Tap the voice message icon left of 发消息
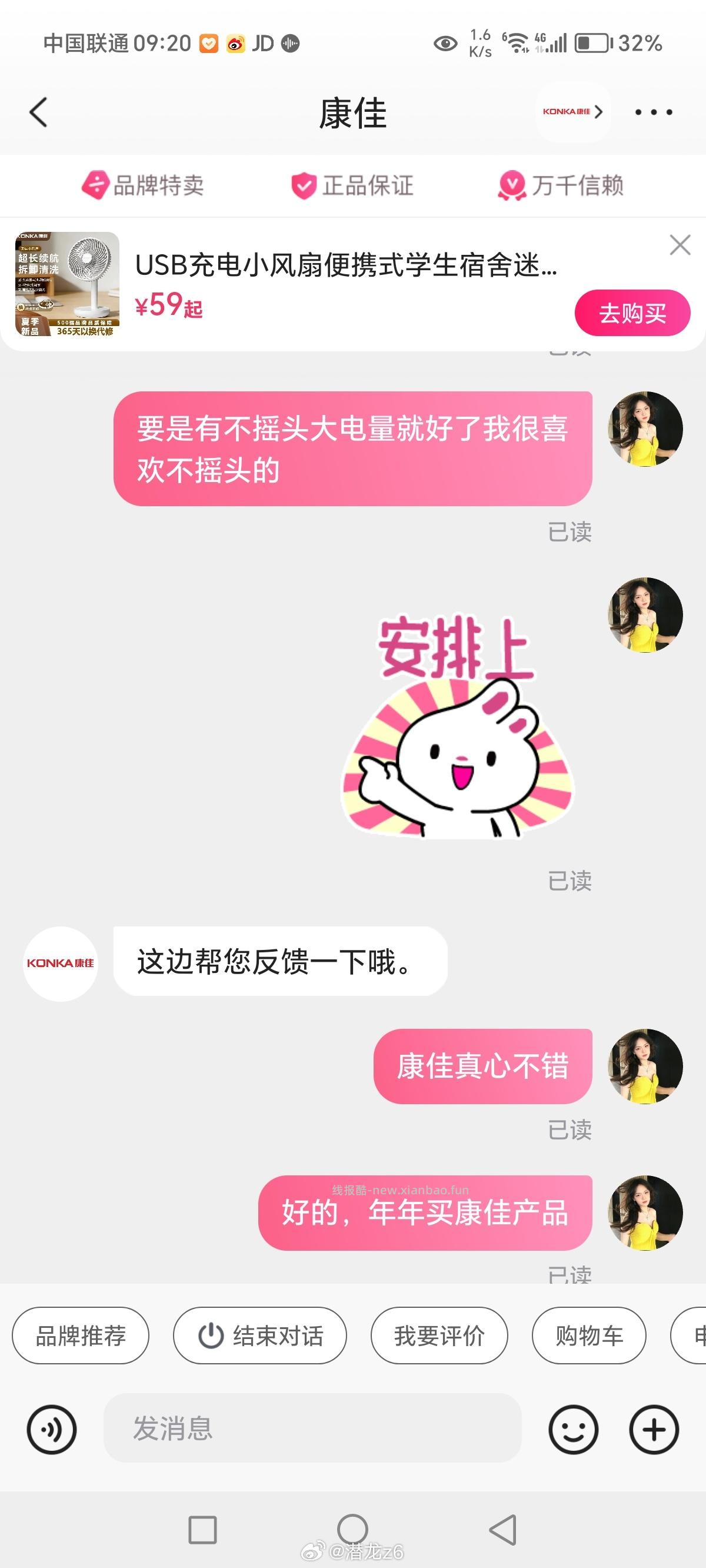 pyautogui.click(x=52, y=1430)
